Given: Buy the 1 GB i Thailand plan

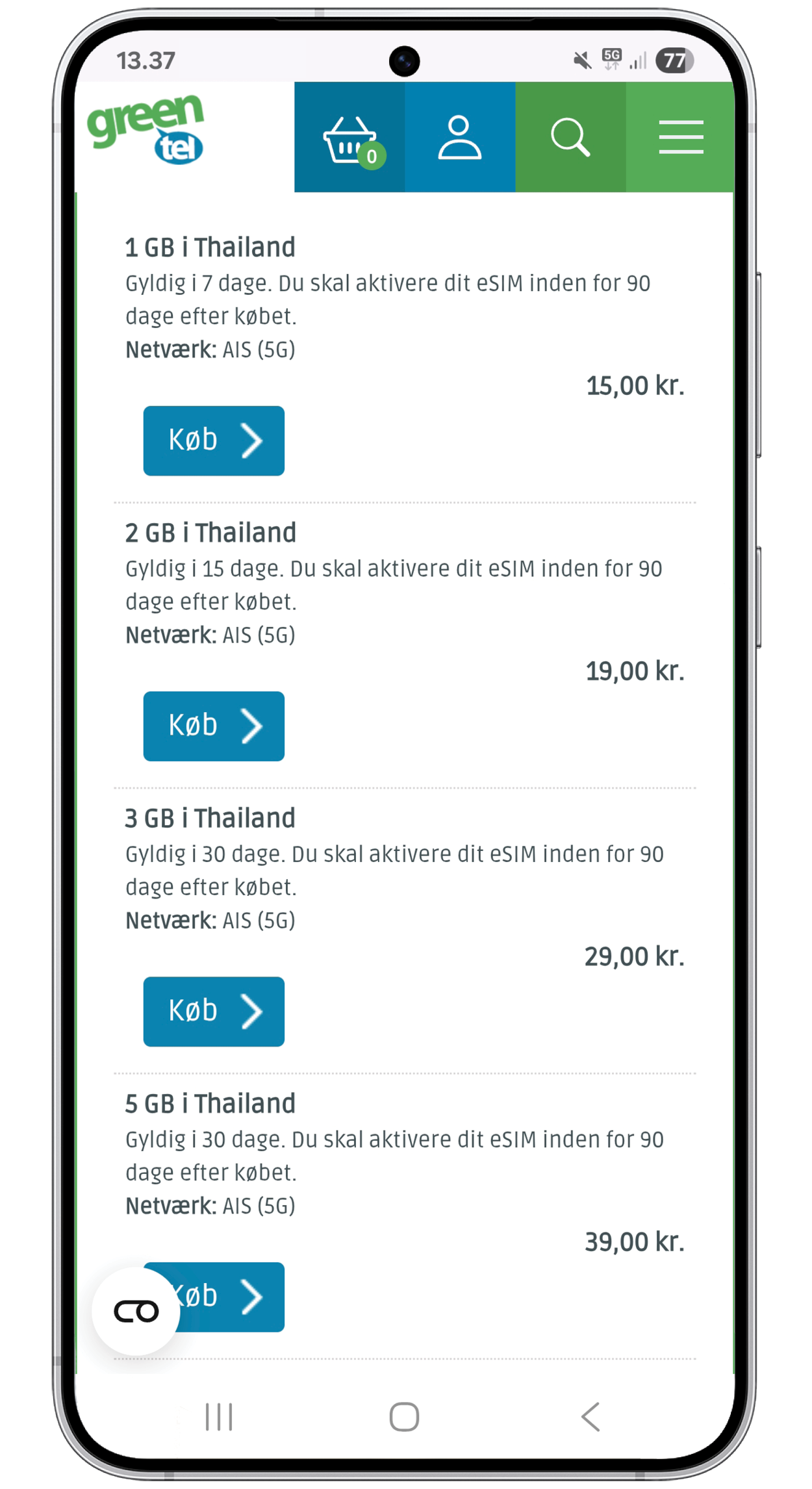Looking at the screenshot, I should point(214,440).
